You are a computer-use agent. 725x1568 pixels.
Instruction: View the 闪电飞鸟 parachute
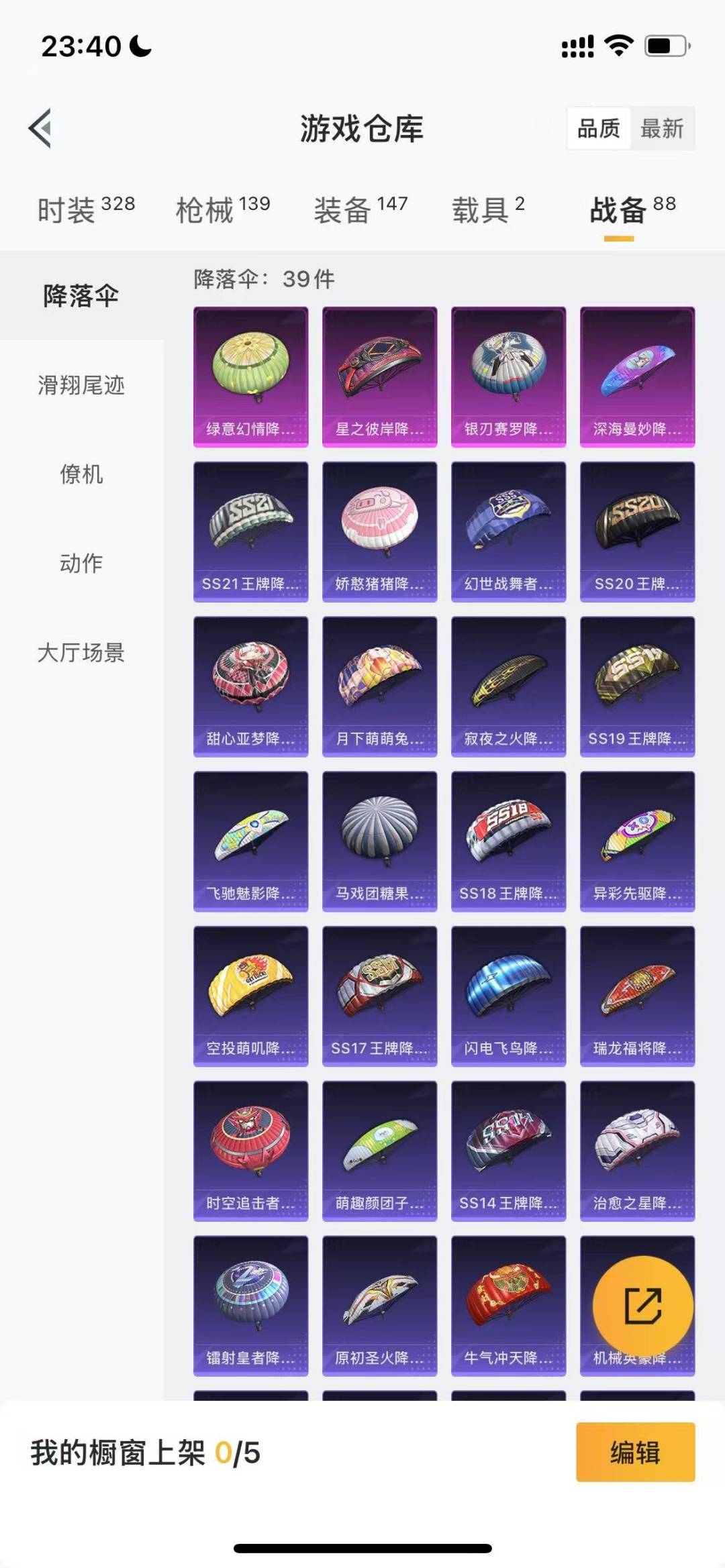[x=509, y=997]
